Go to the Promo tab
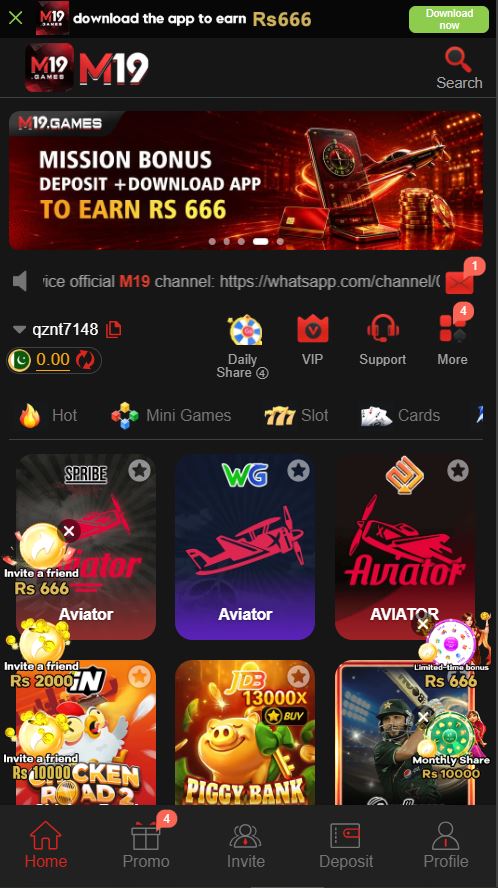 (146, 845)
